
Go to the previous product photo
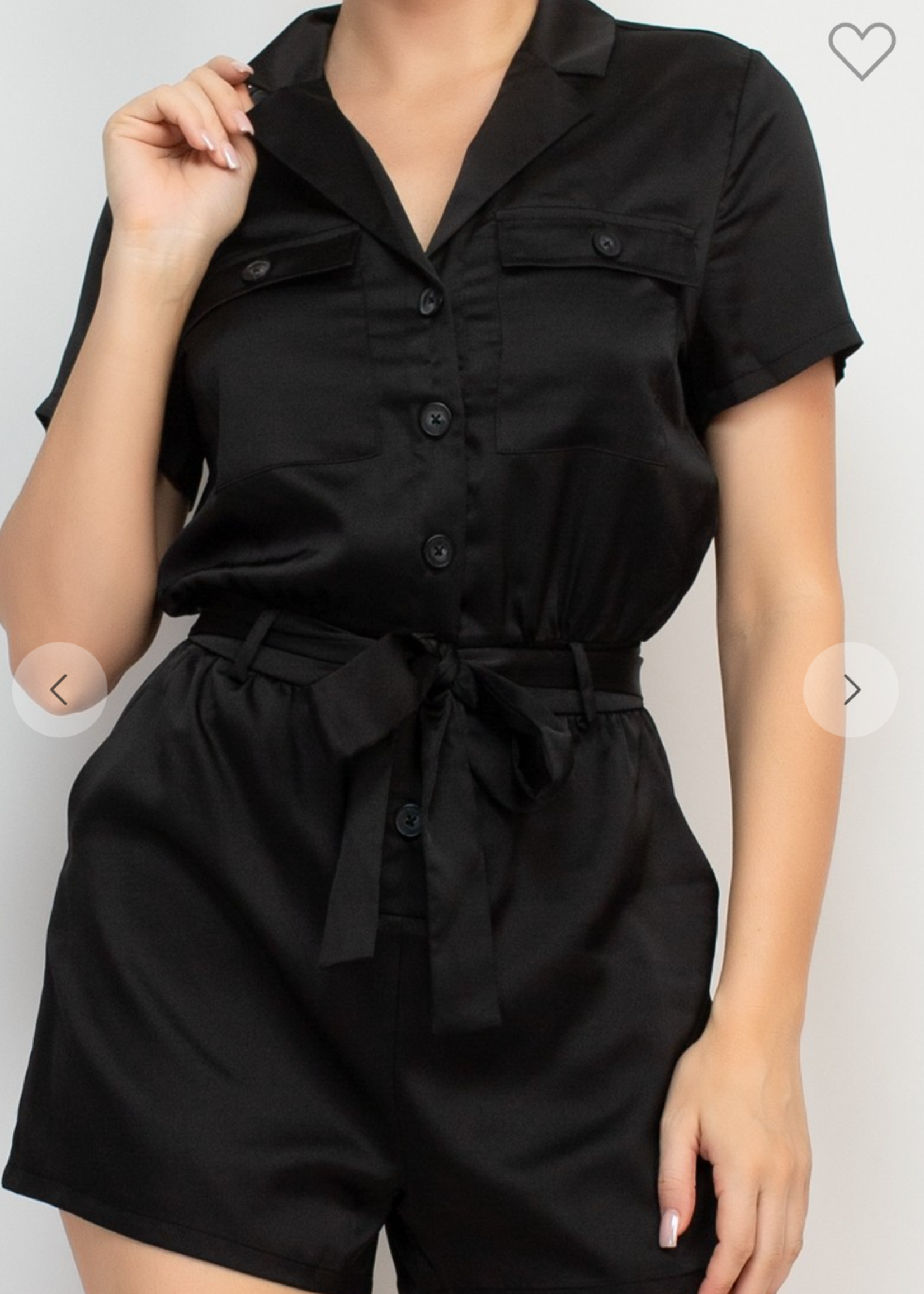click(60, 689)
